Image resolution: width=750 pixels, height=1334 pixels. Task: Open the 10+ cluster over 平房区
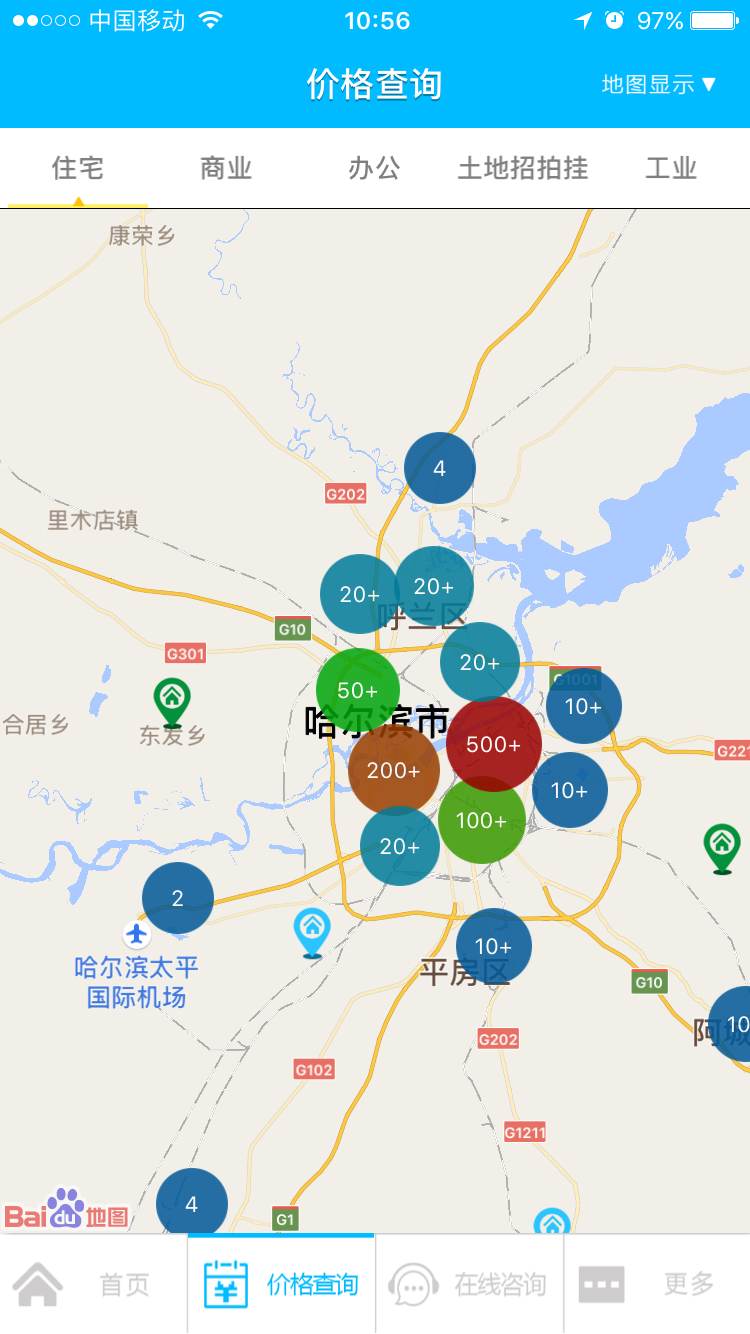(x=493, y=946)
